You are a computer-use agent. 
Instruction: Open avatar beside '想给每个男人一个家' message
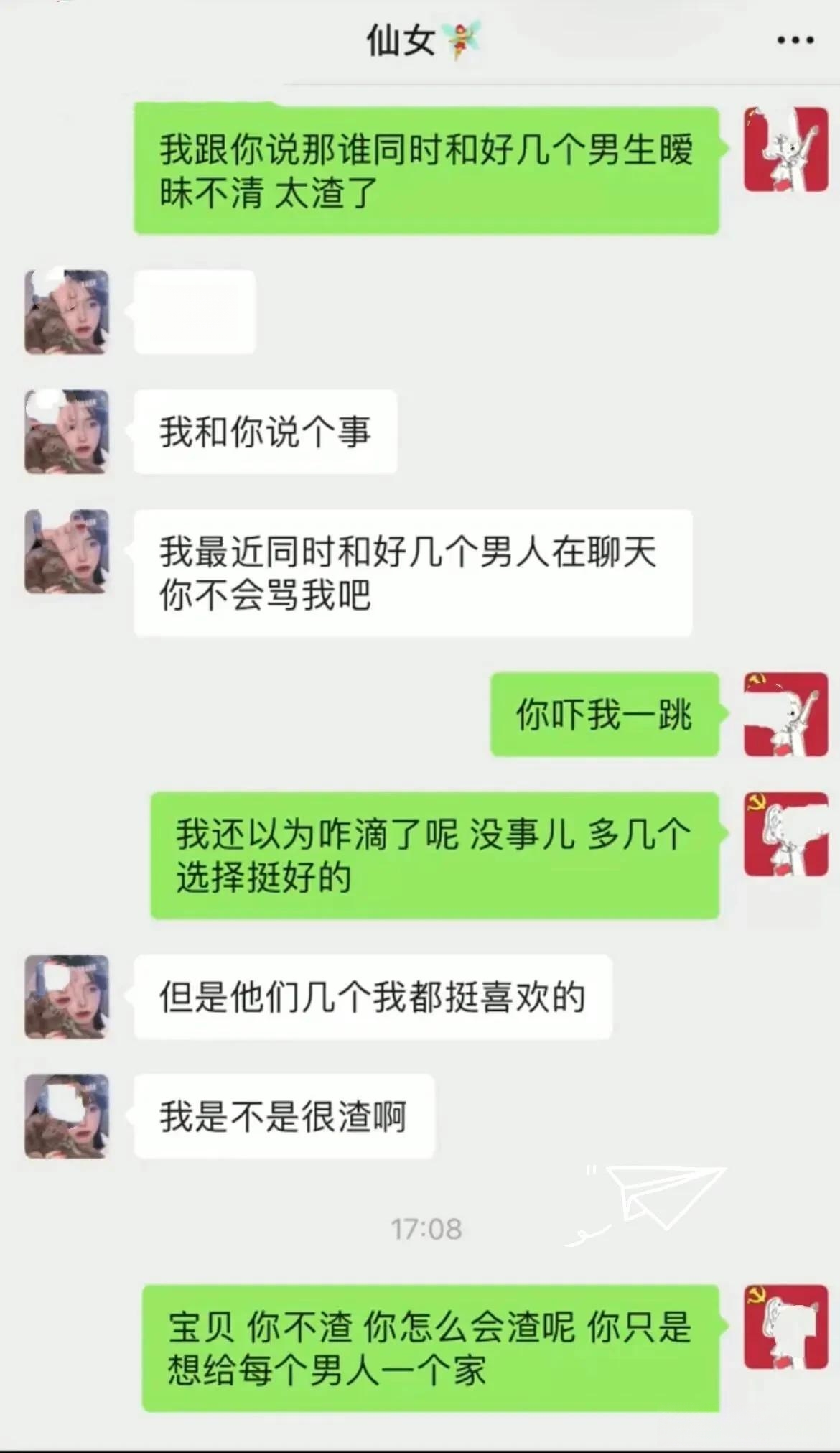(785, 1327)
